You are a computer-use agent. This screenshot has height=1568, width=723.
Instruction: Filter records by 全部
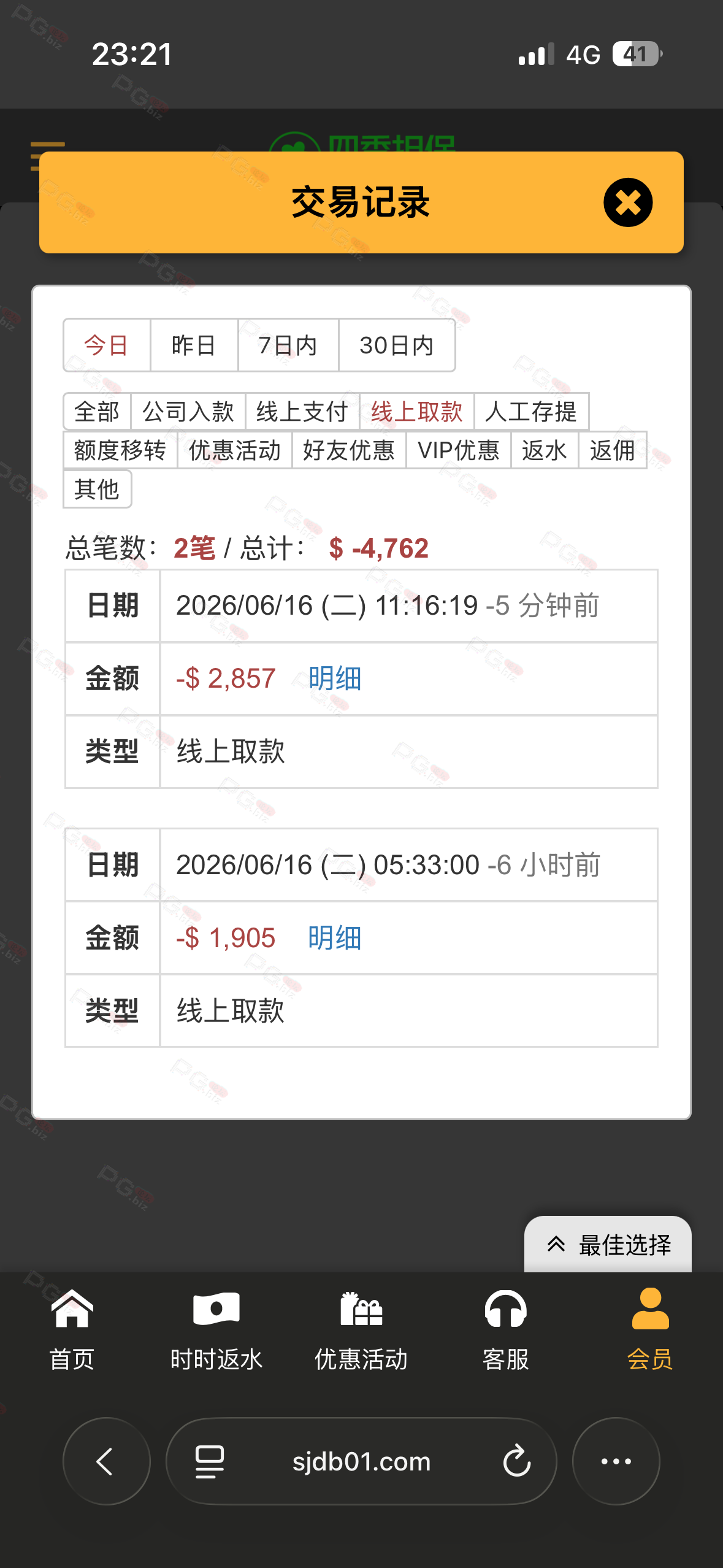click(97, 412)
